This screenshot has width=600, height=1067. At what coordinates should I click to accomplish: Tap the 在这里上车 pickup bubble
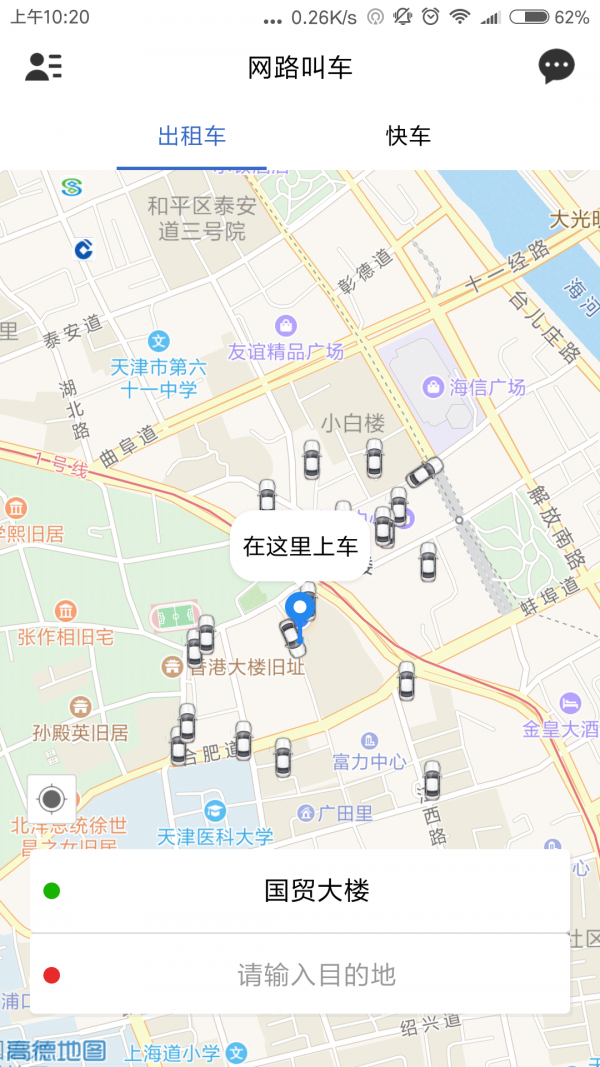(300, 546)
